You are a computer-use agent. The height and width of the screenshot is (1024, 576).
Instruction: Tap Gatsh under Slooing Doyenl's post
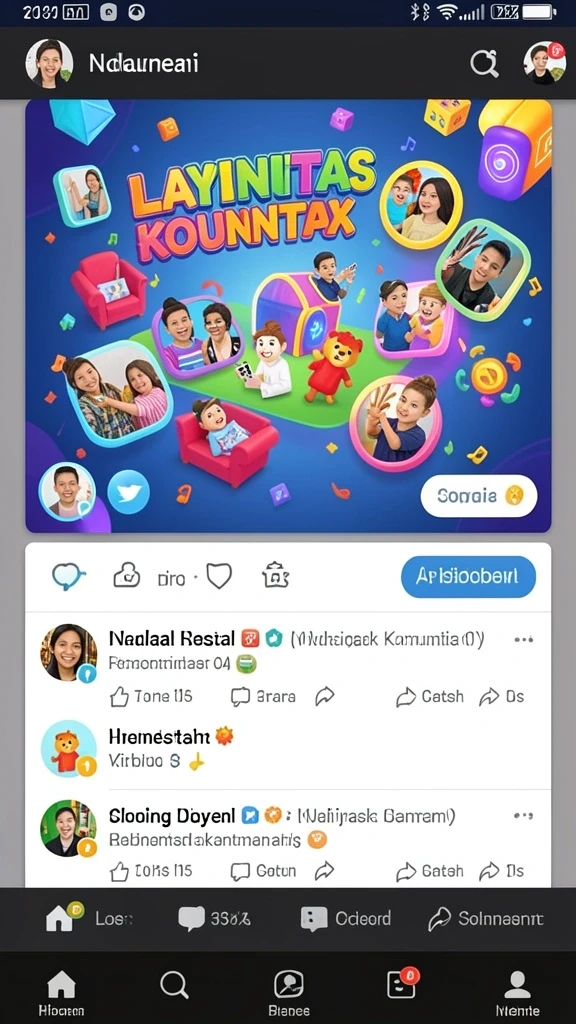[430, 871]
